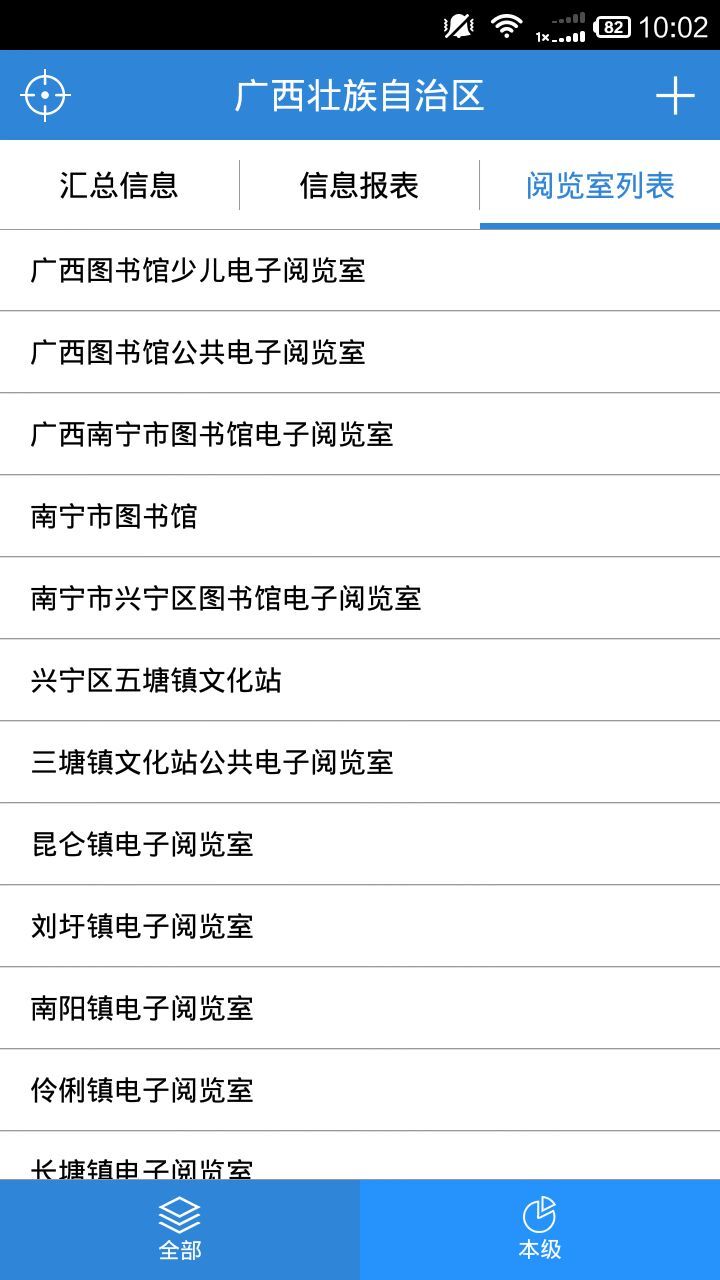Switch to the 本级 bottom tab
Image resolution: width=720 pixels, height=1280 pixels.
point(540,1230)
